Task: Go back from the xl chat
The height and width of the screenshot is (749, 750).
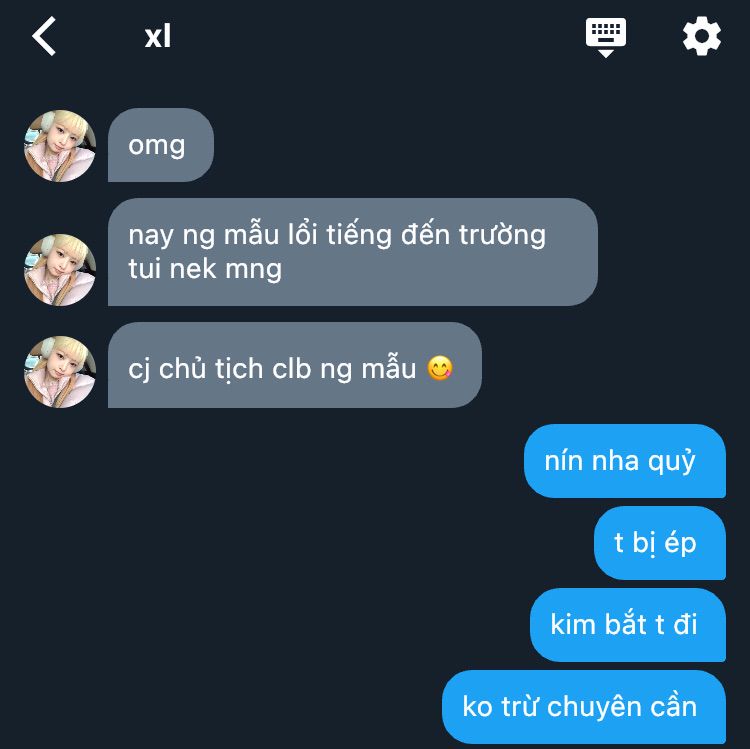Action: [44, 37]
